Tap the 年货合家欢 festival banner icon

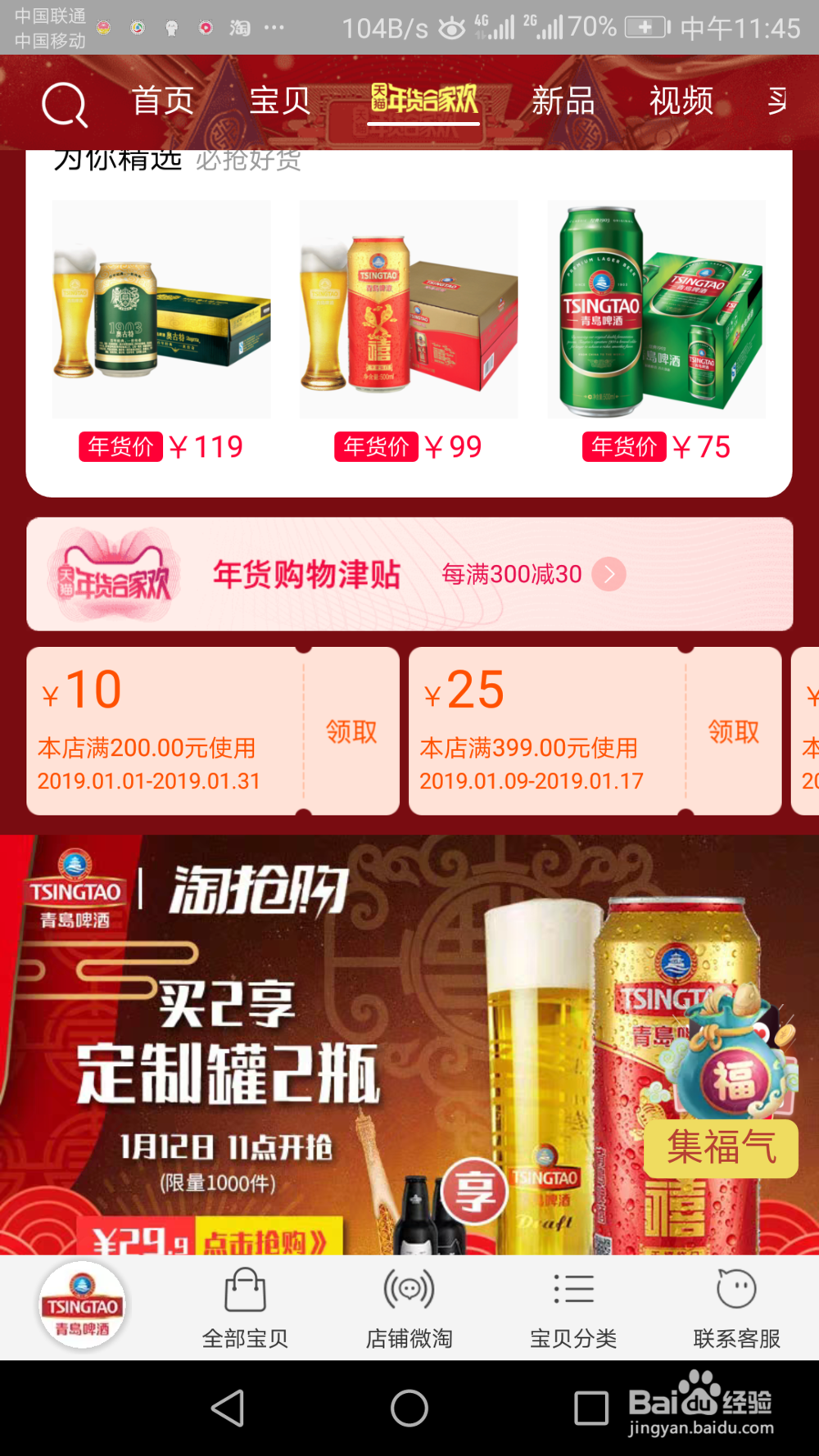coord(423,102)
